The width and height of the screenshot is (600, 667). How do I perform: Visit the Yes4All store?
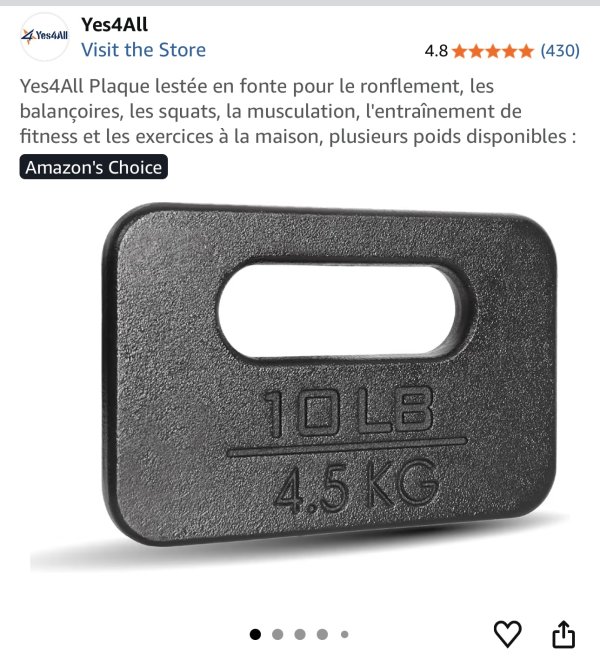coord(143,50)
